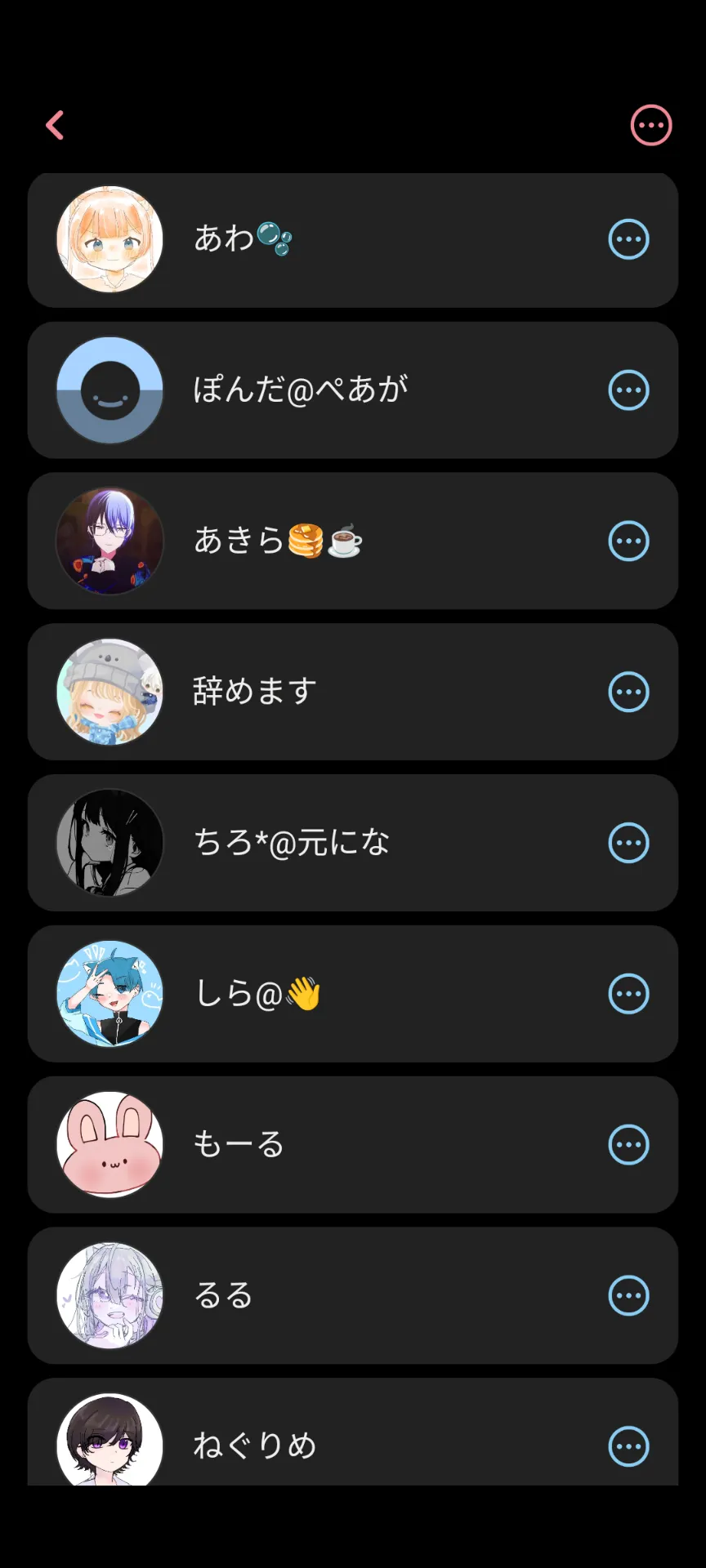This screenshot has height=1568, width=706.
Task: Open the row ちろ*@元にな
Action: [x=353, y=843]
